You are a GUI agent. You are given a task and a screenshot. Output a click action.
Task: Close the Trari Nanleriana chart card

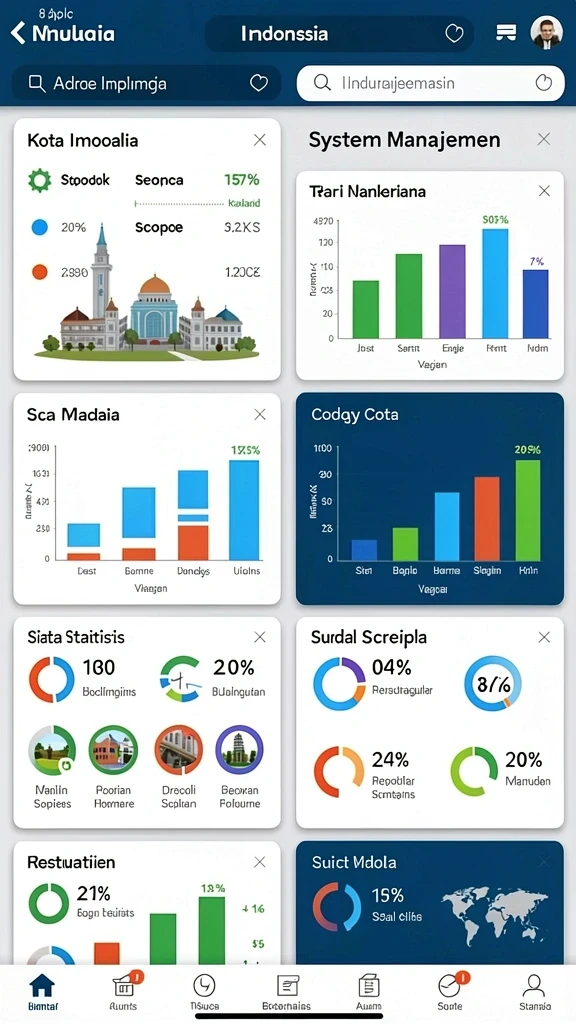coord(544,191)
